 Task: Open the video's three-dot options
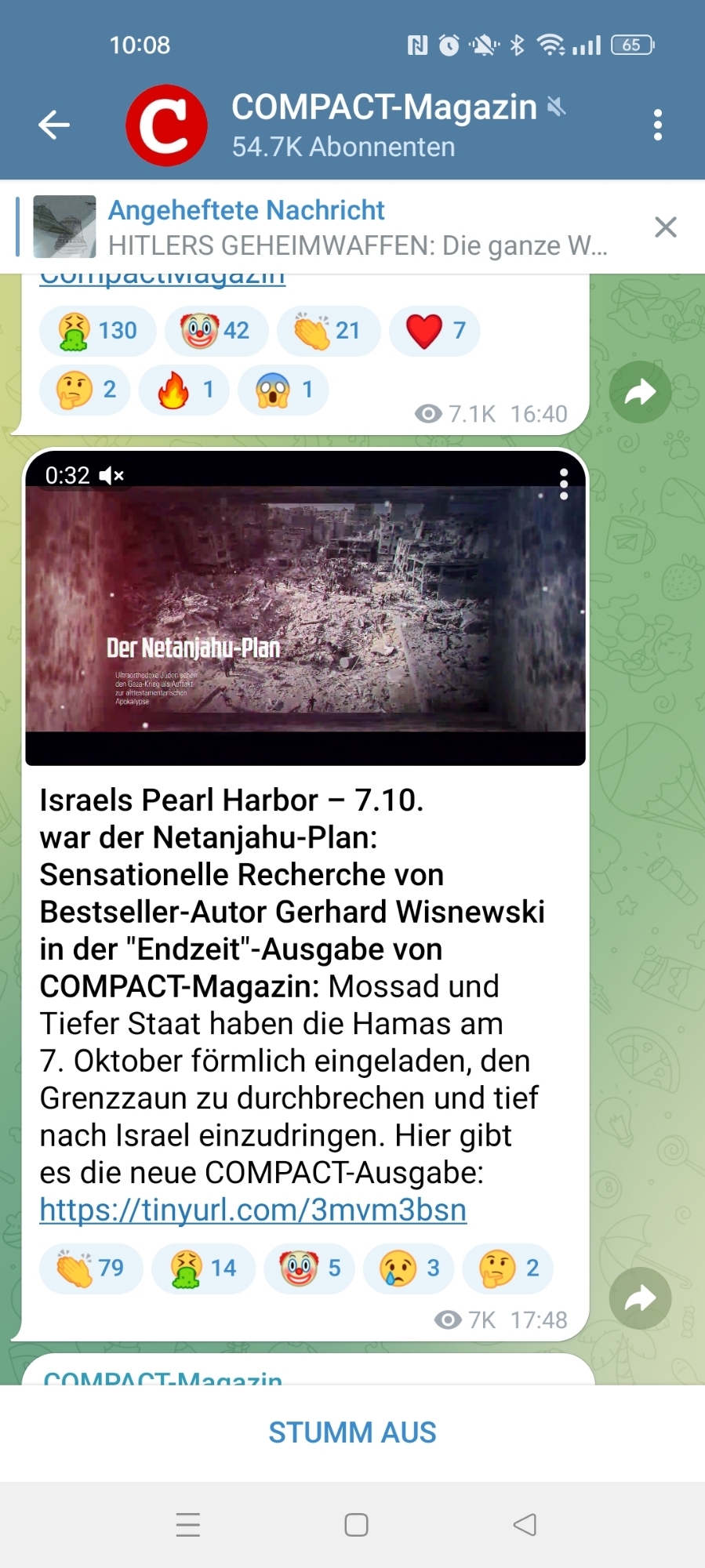[x=563, y=484]
